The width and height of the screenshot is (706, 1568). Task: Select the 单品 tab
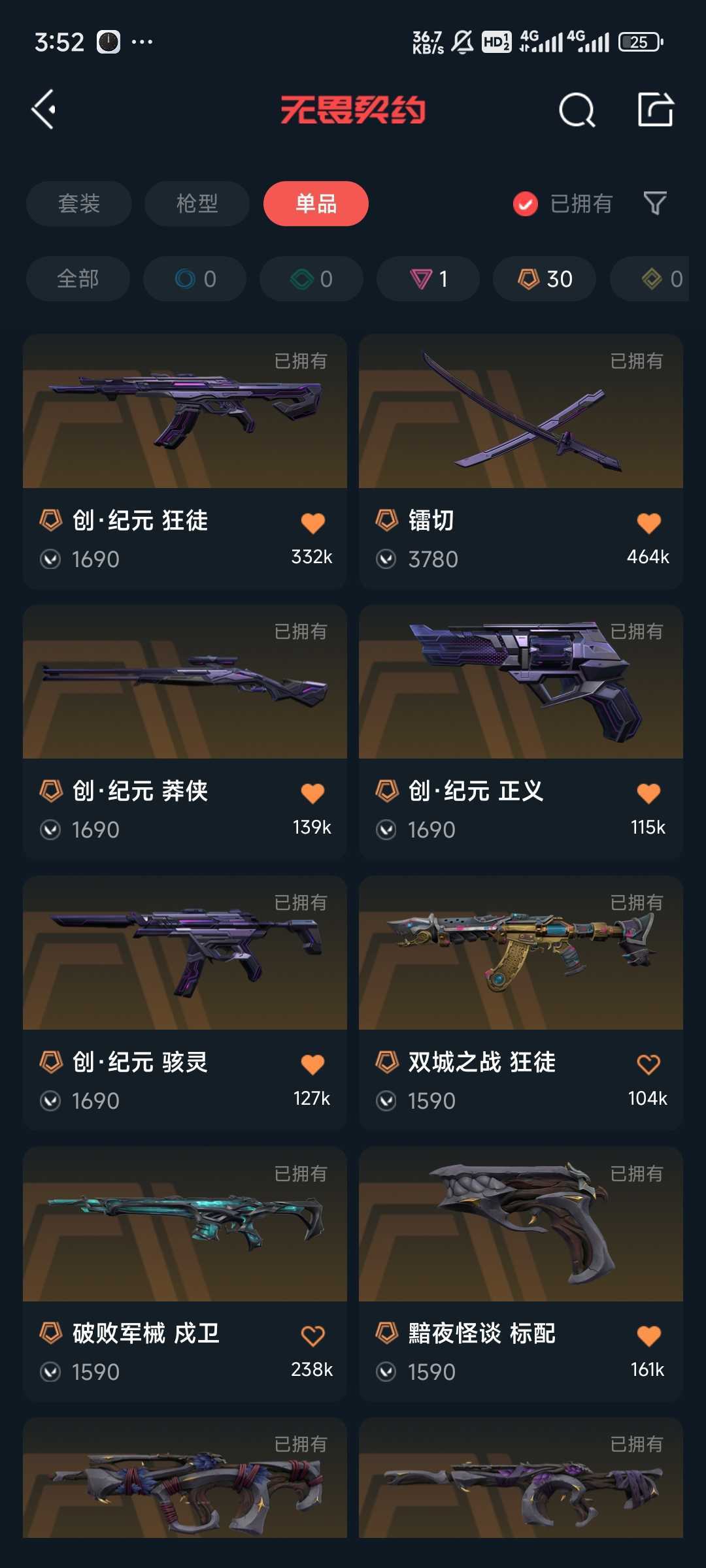tap(316, 203)
